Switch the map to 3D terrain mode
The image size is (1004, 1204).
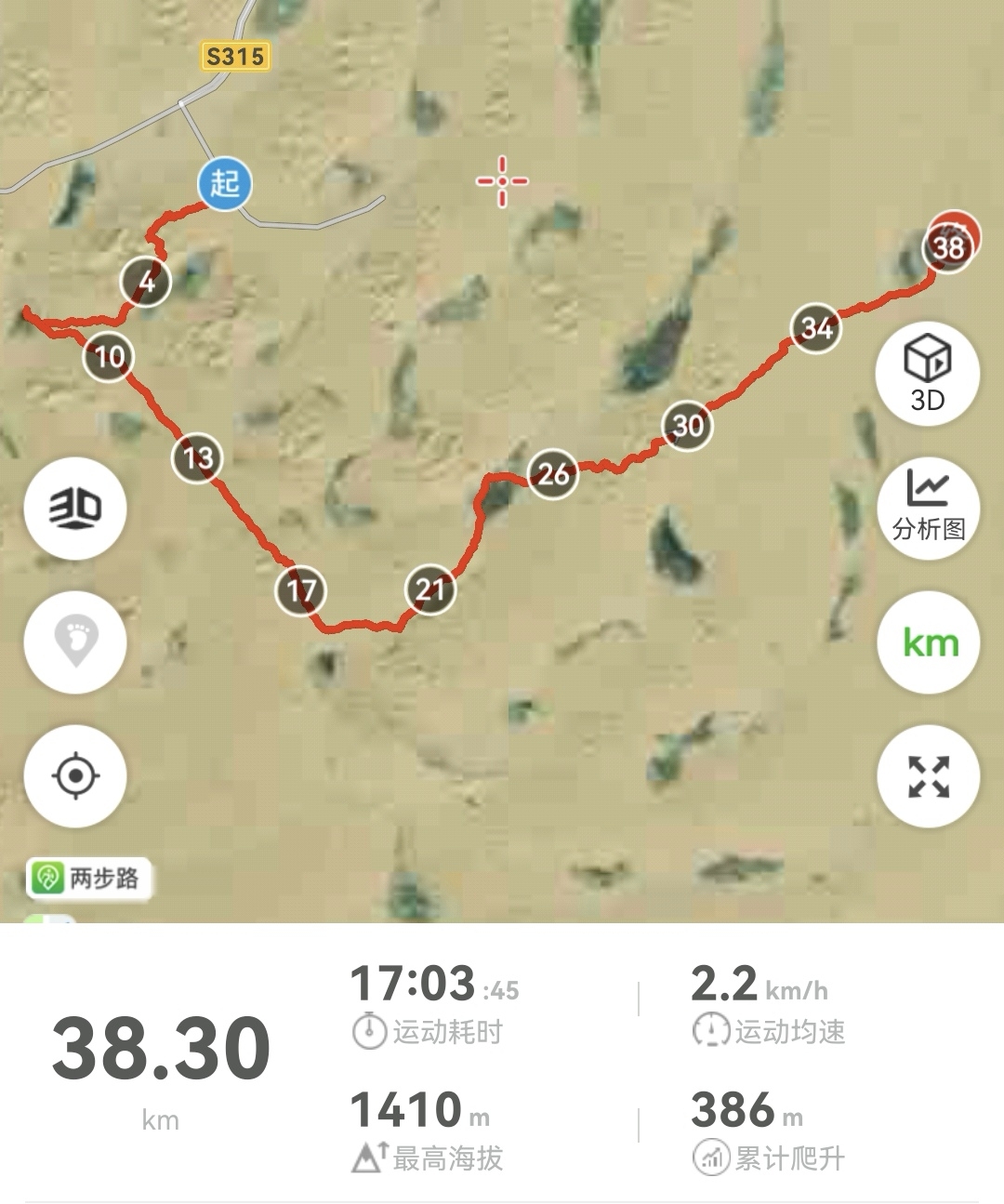[x=75, y=508]
